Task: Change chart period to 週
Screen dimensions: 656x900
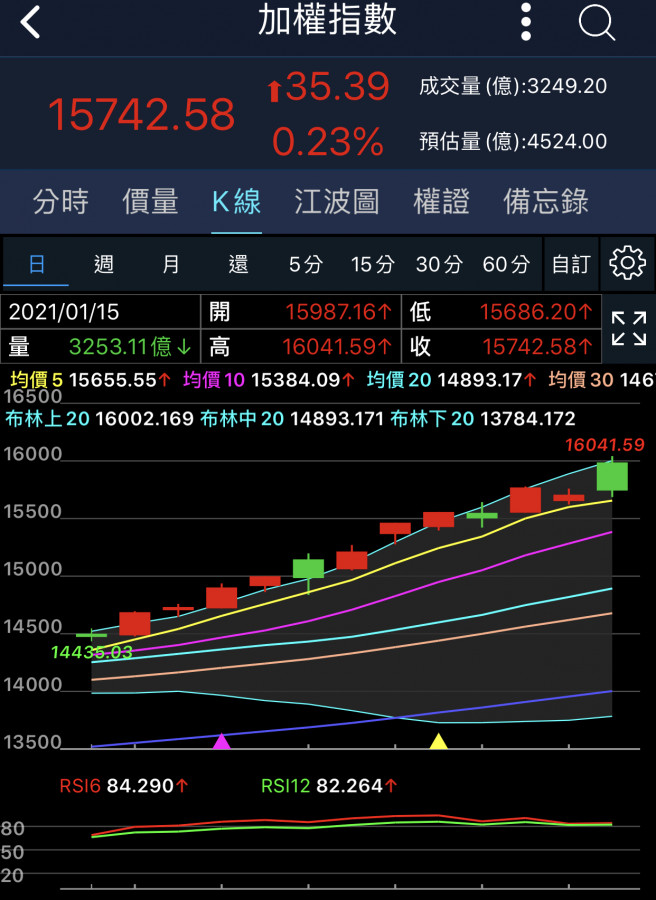Action: [x=104, y=264]
